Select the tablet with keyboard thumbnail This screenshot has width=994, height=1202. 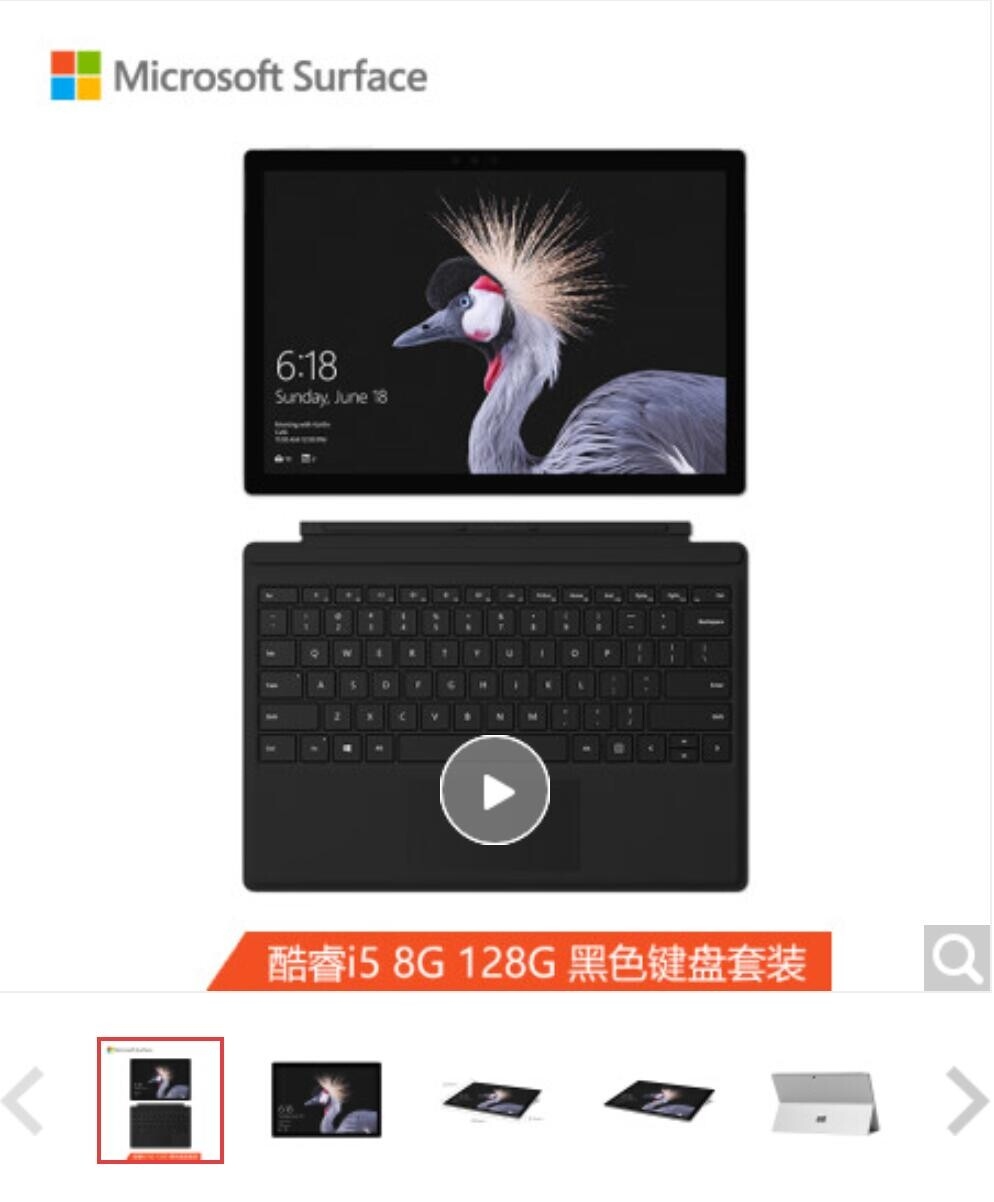160,1100
